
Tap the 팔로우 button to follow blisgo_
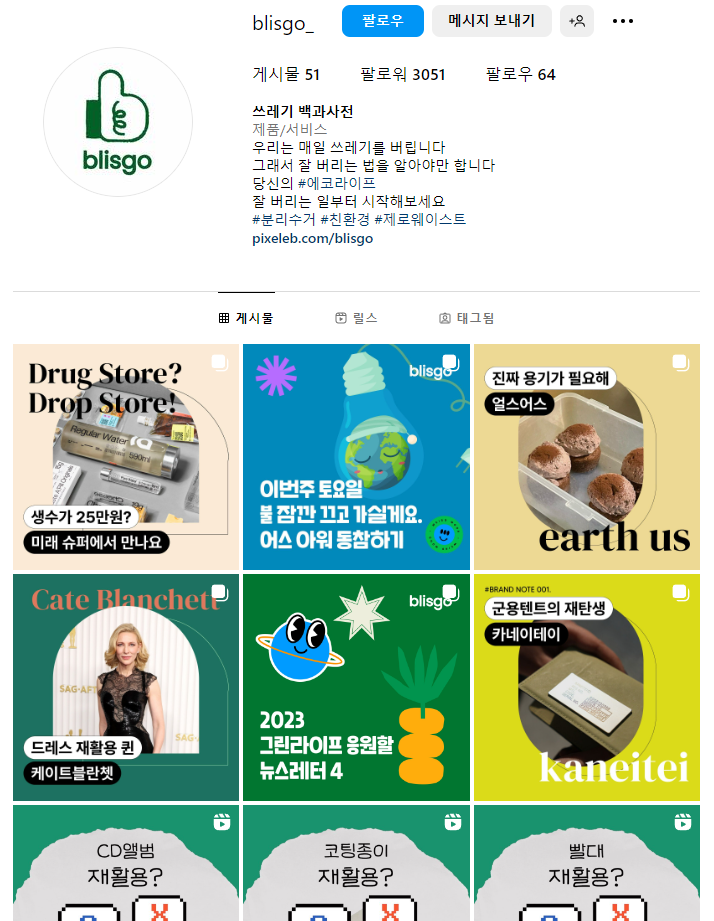click(x=383, y=21)
